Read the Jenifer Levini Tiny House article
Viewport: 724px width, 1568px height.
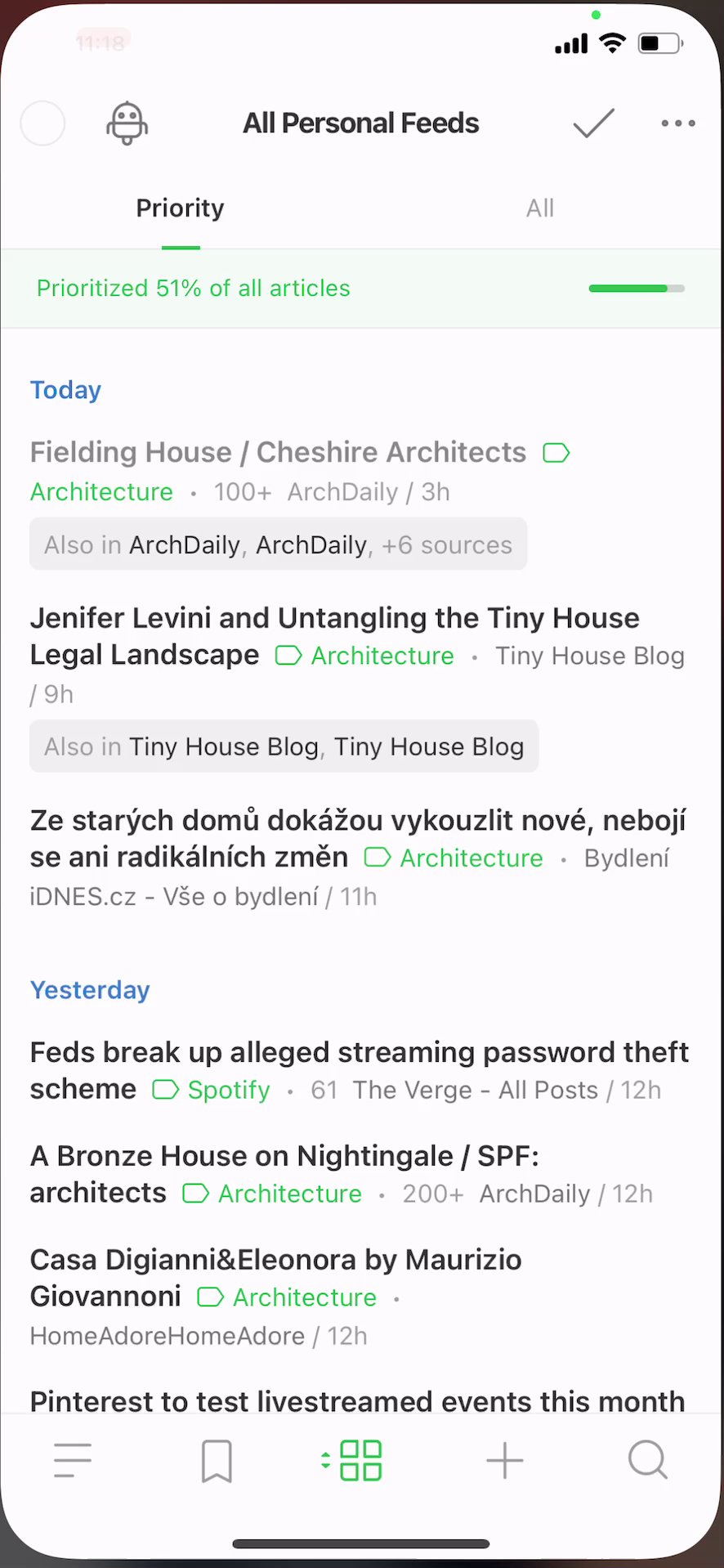coord(334,619)
